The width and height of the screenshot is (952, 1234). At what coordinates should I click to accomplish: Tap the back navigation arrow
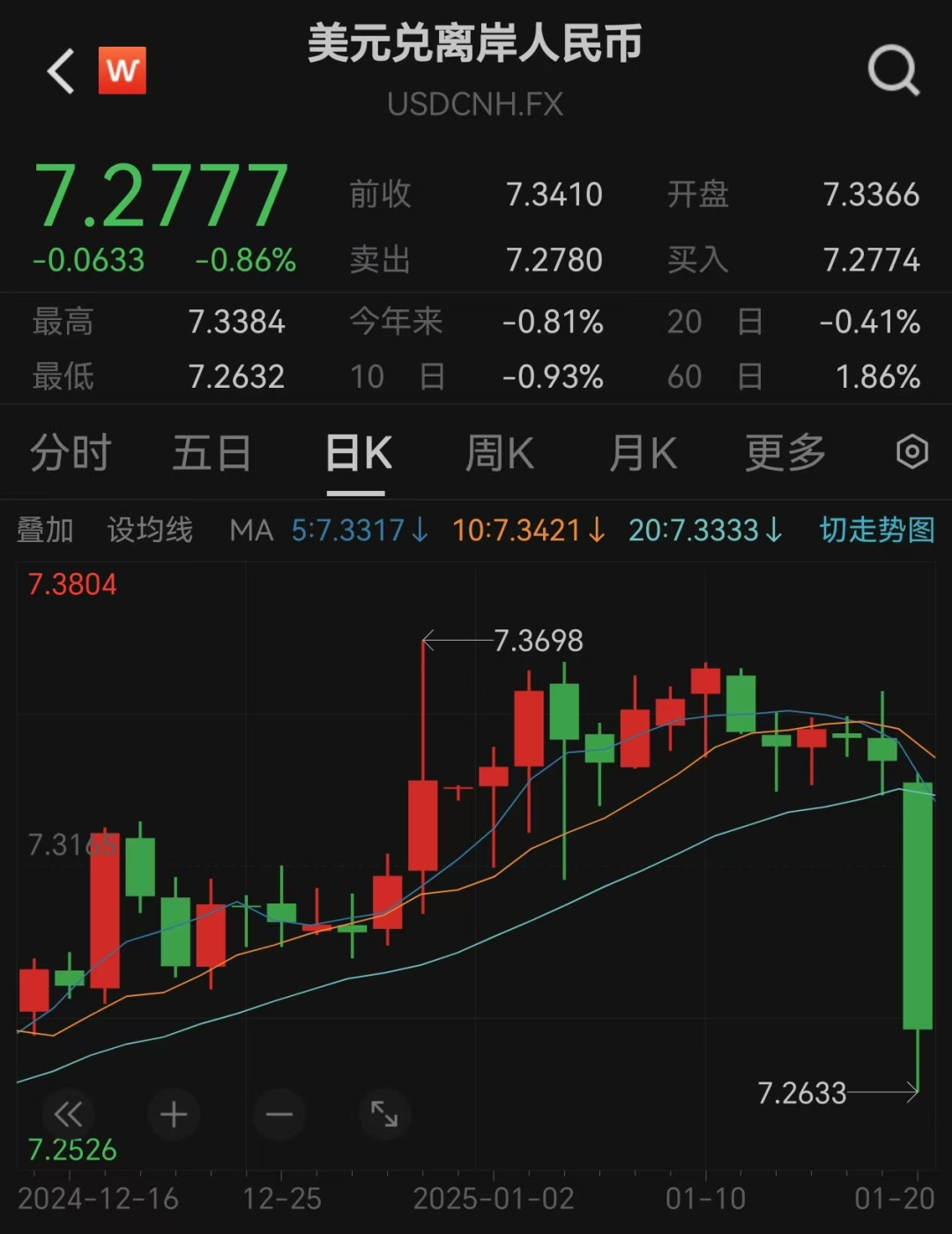(x=59, y=71)
